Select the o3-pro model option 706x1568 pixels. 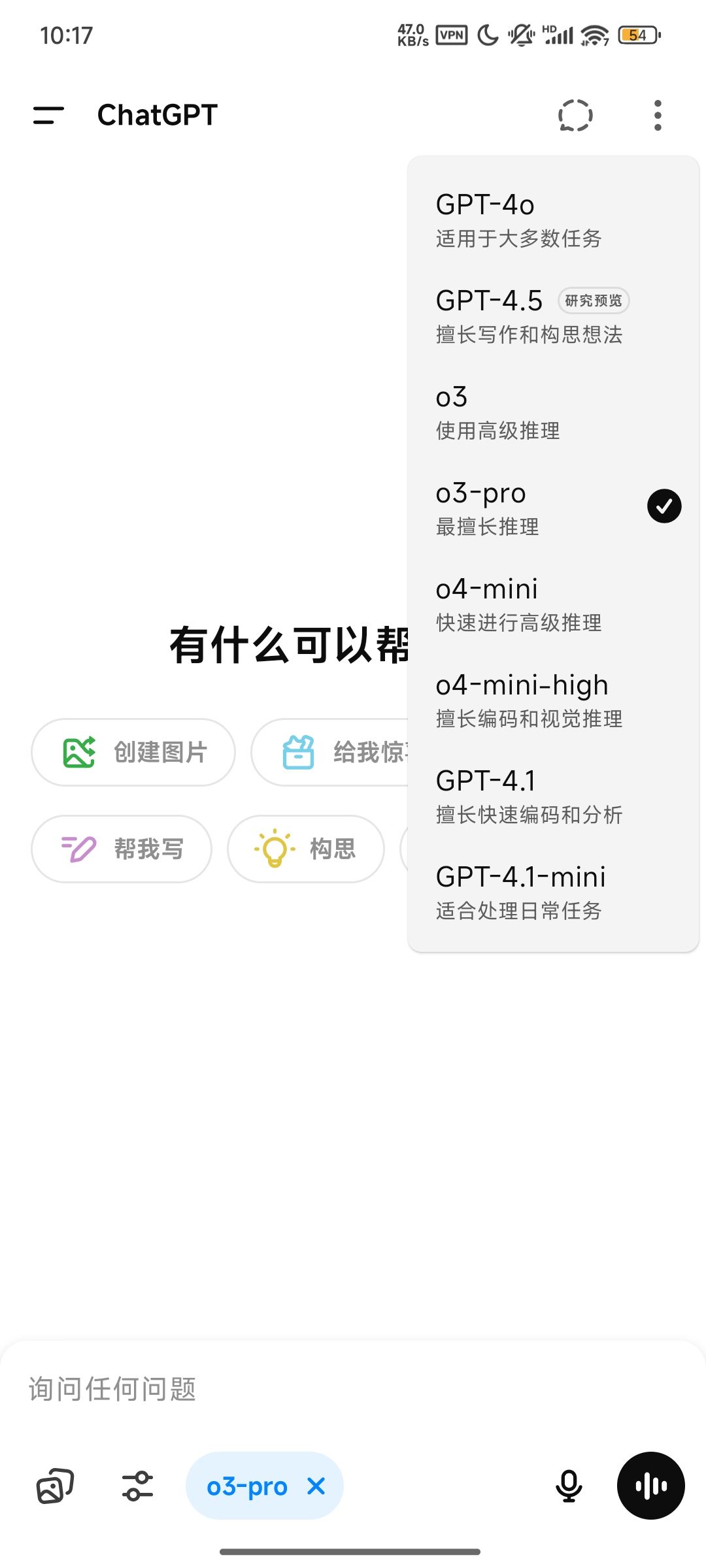pyautogui.click(x=553, y=508)
